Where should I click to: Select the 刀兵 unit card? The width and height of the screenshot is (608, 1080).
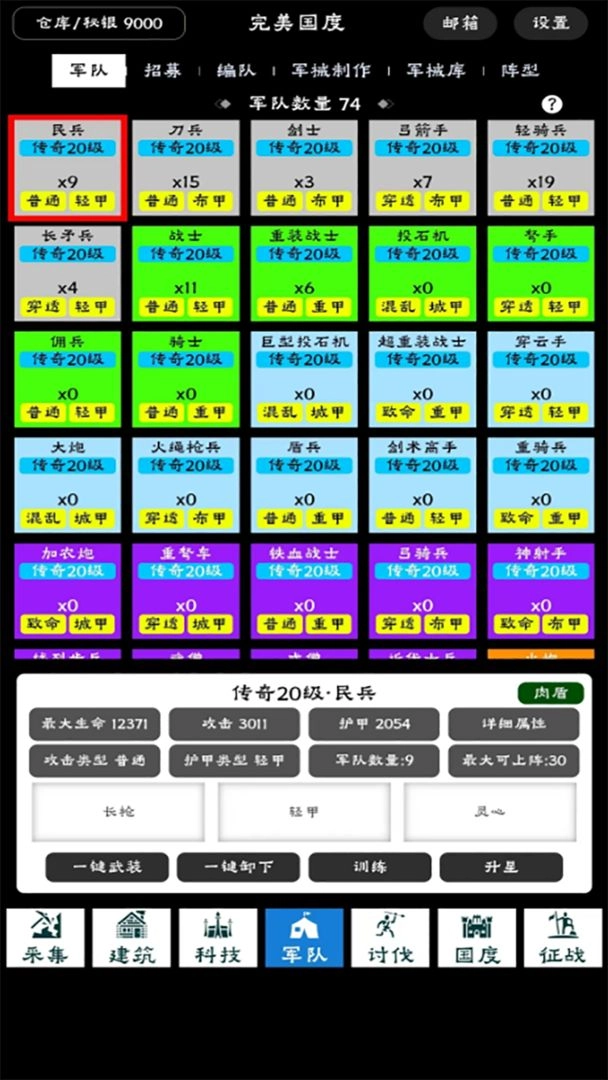[186, 167]
